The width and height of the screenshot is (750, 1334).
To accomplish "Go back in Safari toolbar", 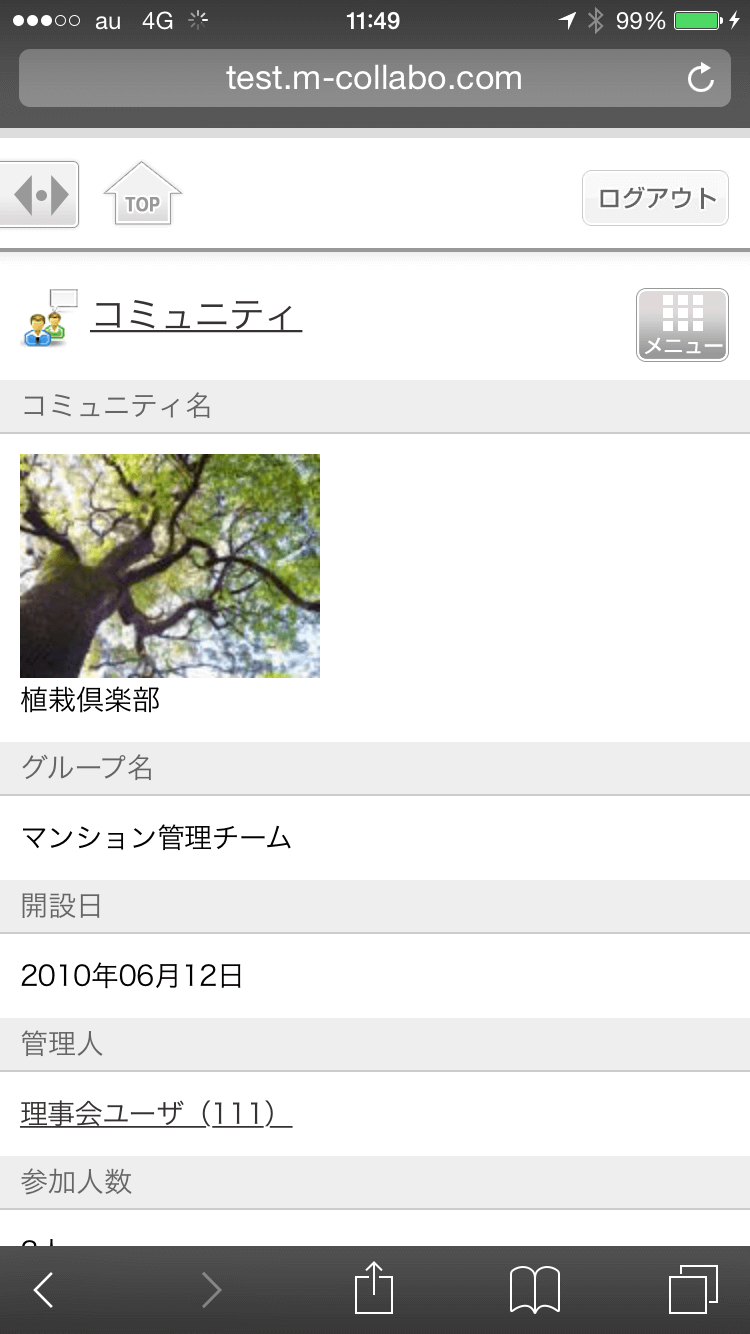I will point(44,1290).
